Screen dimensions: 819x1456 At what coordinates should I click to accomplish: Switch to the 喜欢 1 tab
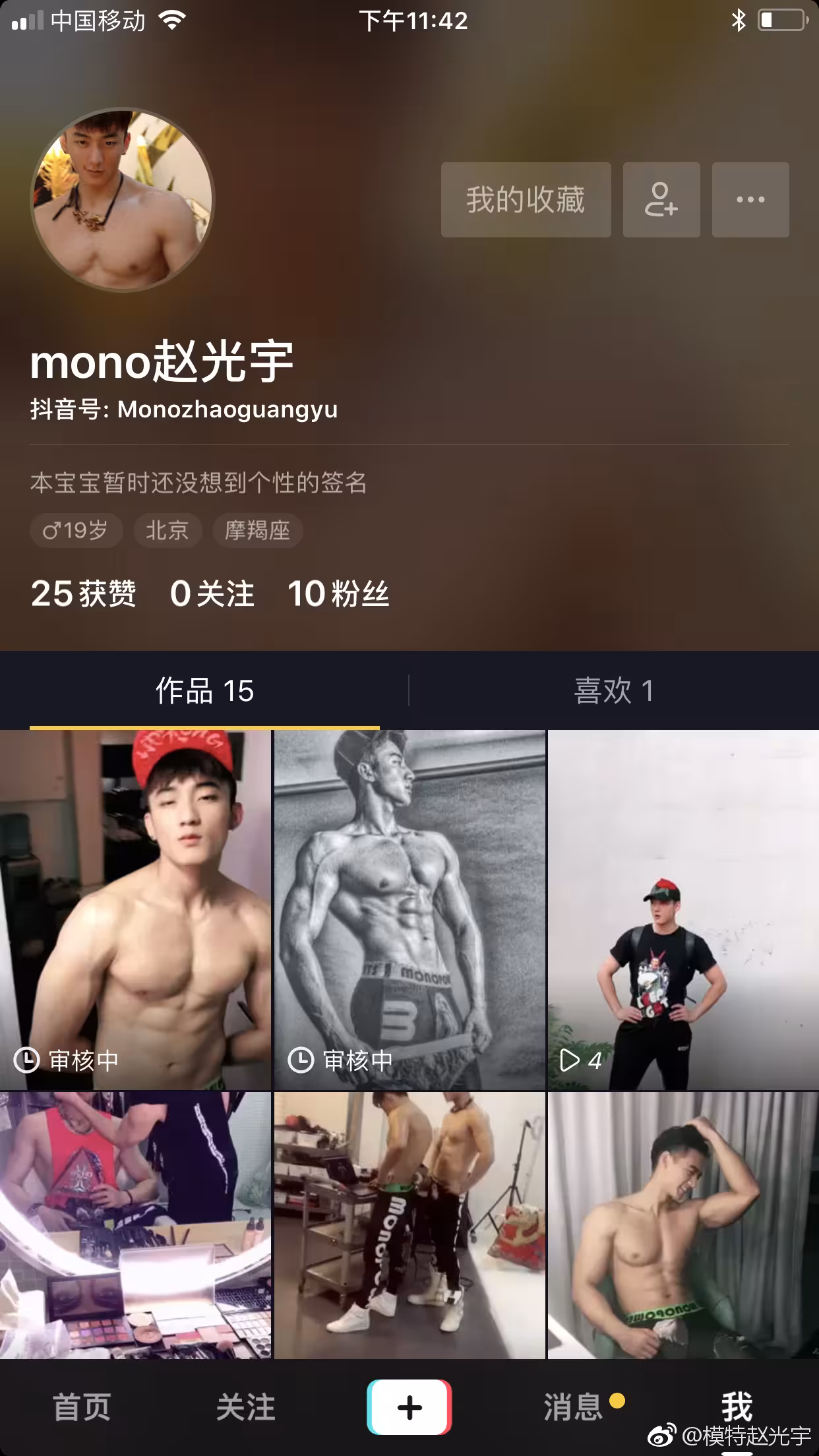[614, 690]
